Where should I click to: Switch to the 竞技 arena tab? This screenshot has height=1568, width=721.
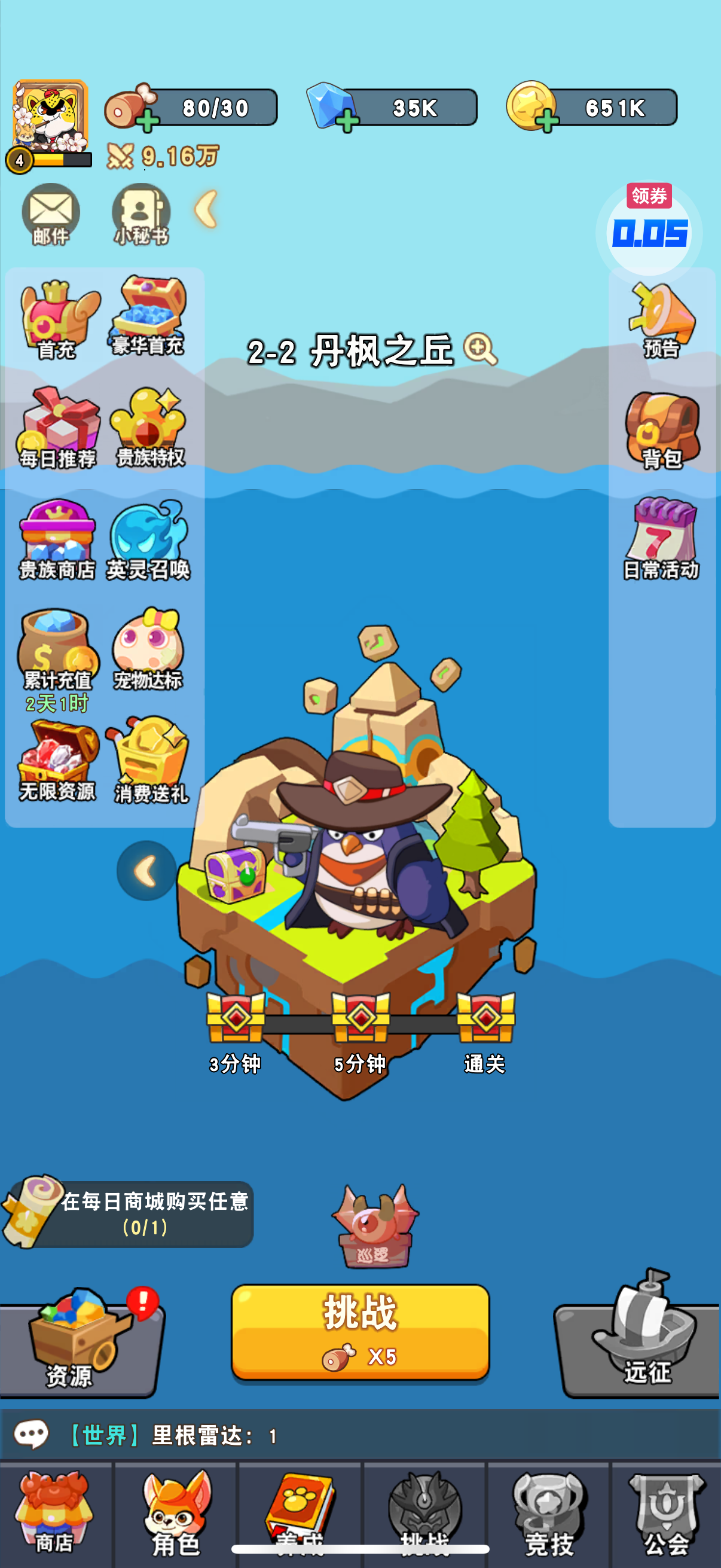(x=548, y=1512)
